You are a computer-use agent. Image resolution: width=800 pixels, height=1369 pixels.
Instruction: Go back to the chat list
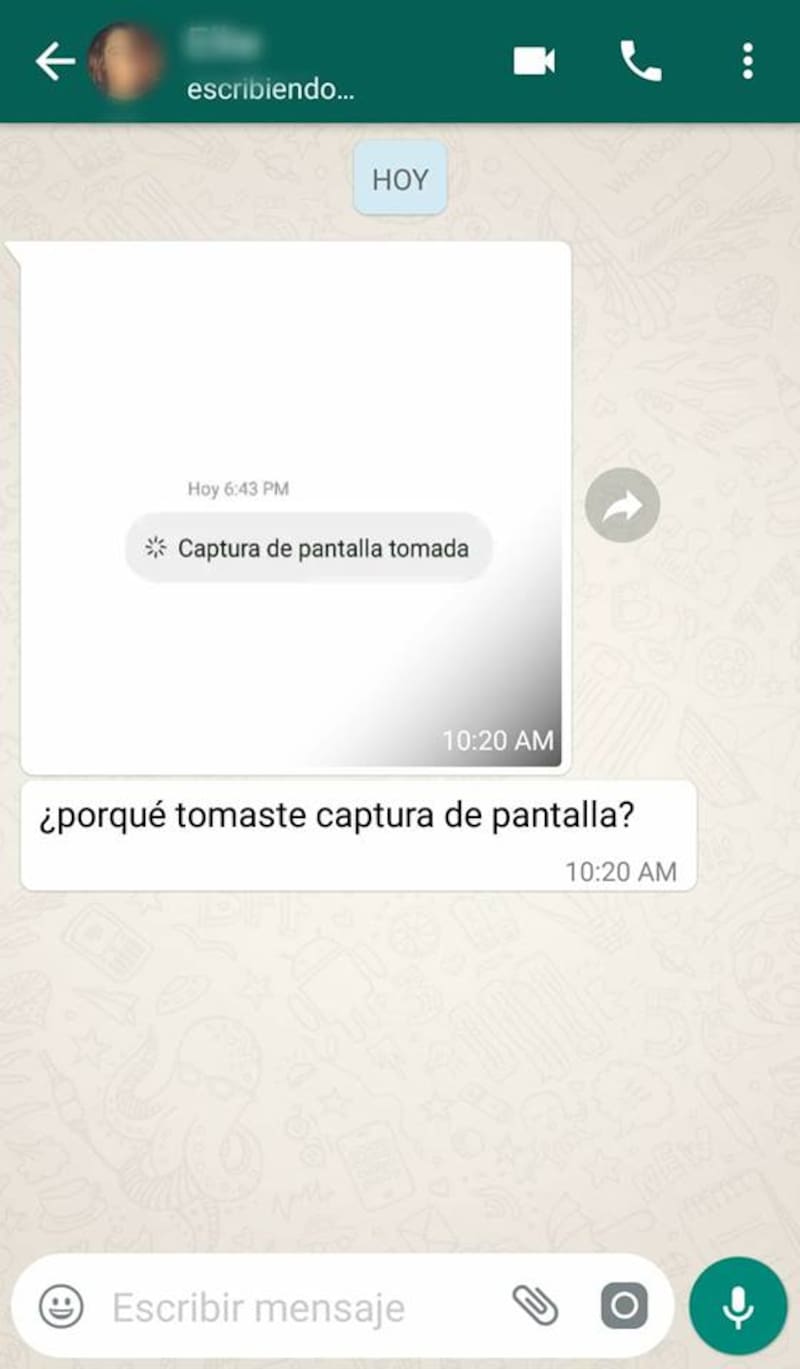pos(54,62)
